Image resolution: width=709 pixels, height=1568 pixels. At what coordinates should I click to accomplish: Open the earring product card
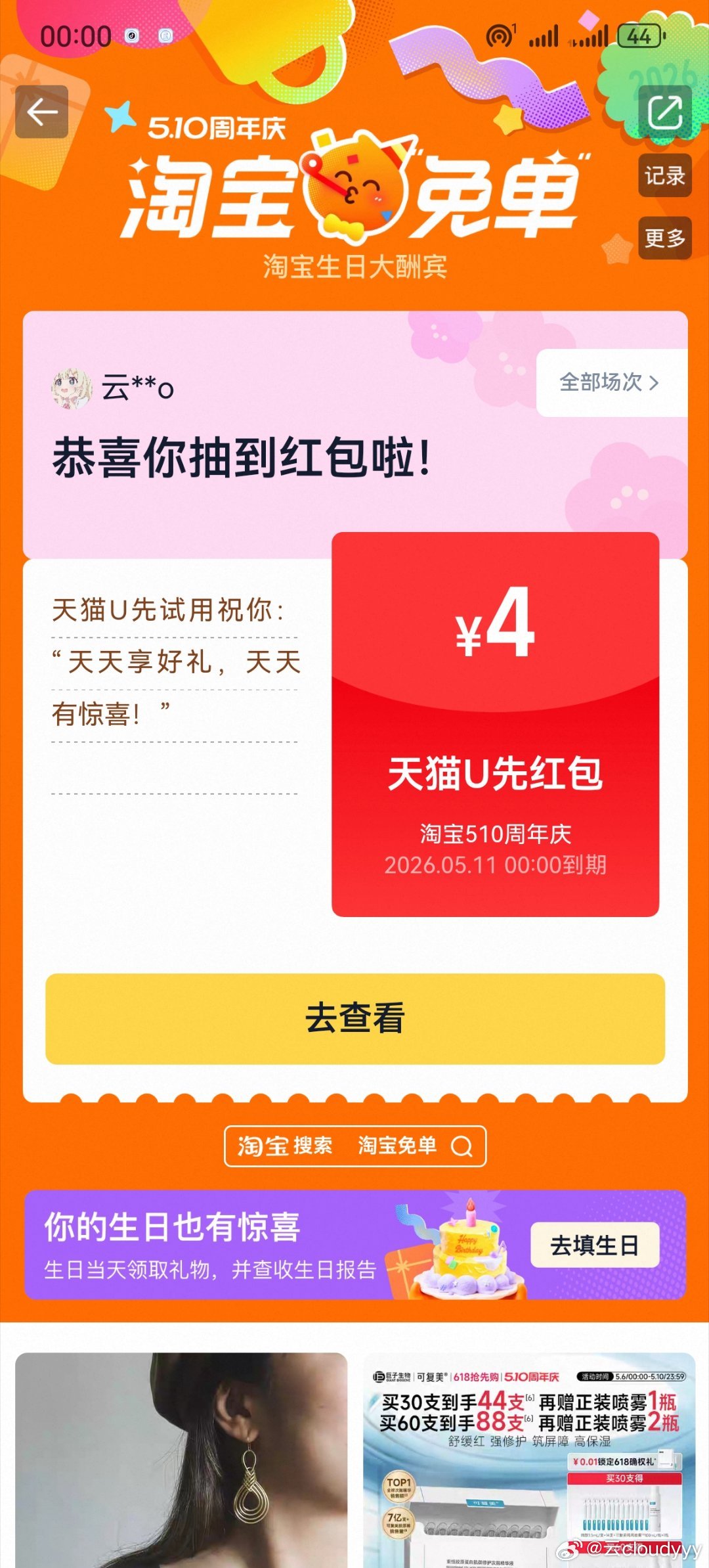tap(181, 1460)
